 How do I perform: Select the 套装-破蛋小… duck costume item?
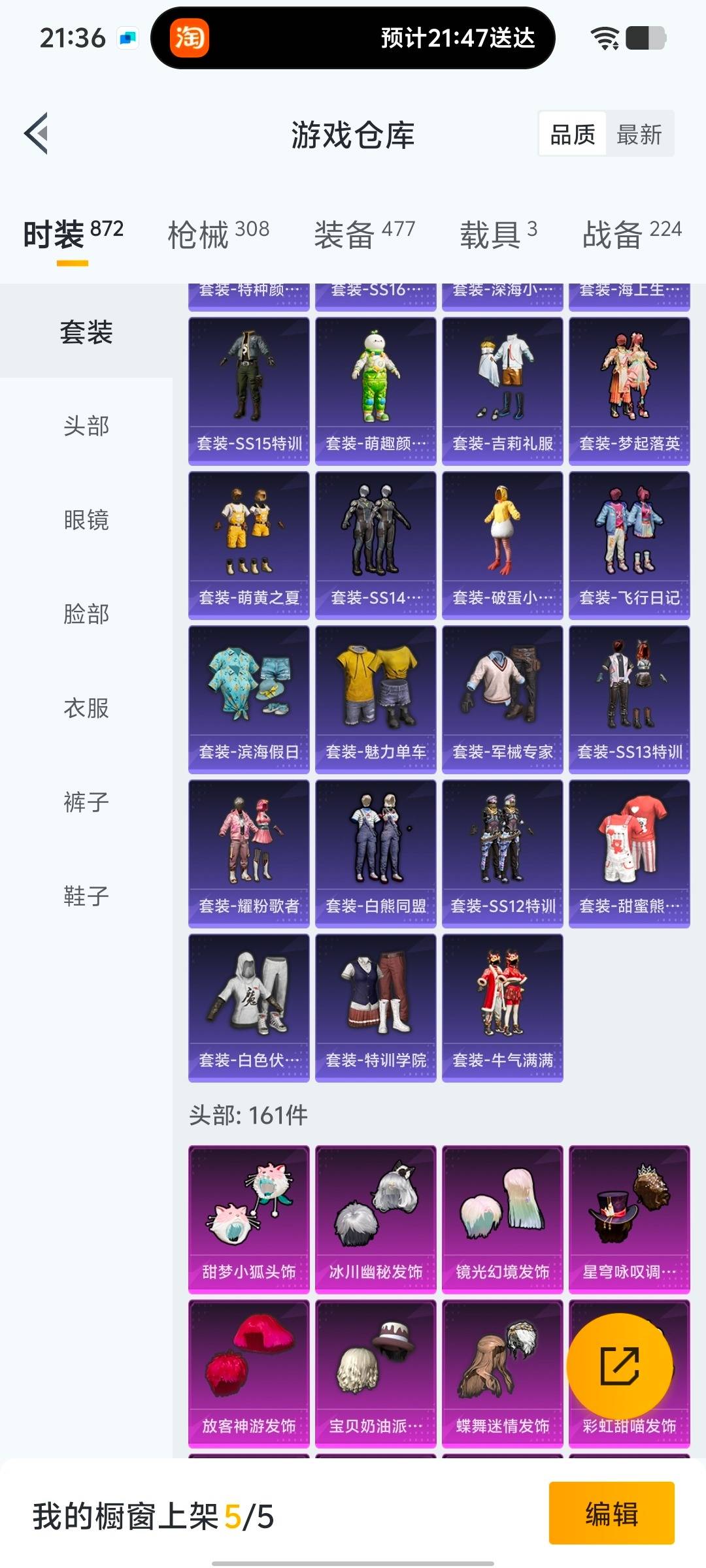pos(502,539)
